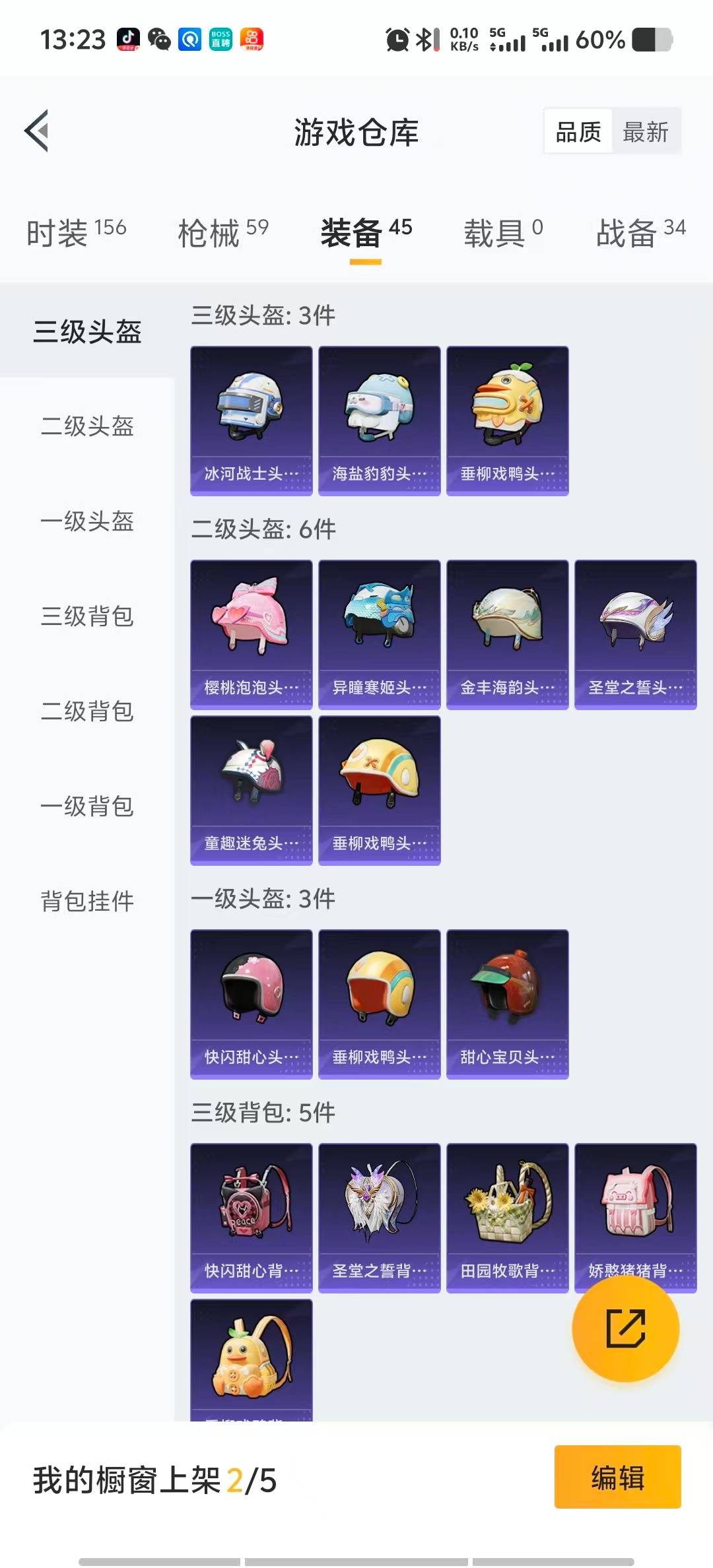The width and height of the screenshot is (713, 1568).
Task: Open the 甜心宝贝 helmet item
Action: tap(507, 1004)
